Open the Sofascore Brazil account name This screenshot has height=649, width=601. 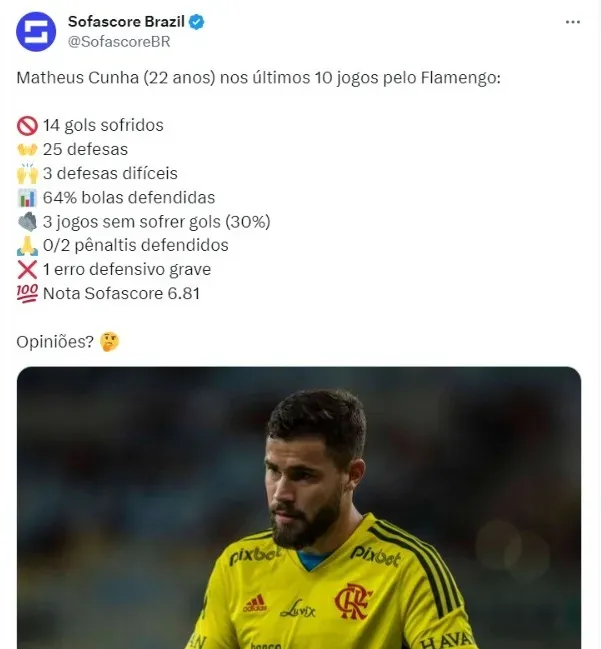(127, 21)
